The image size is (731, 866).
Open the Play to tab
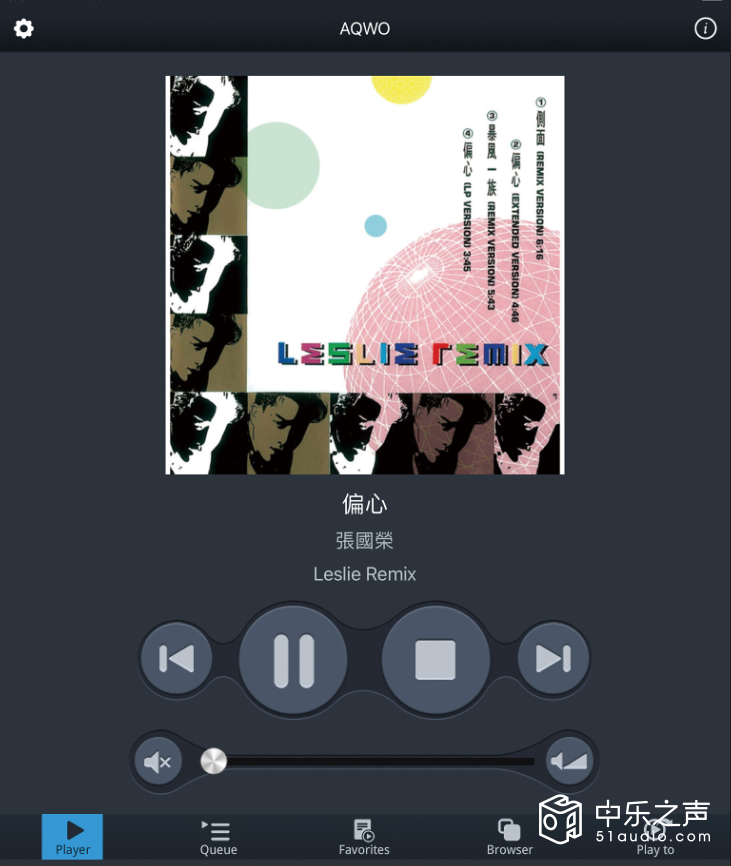pos(655,837)
